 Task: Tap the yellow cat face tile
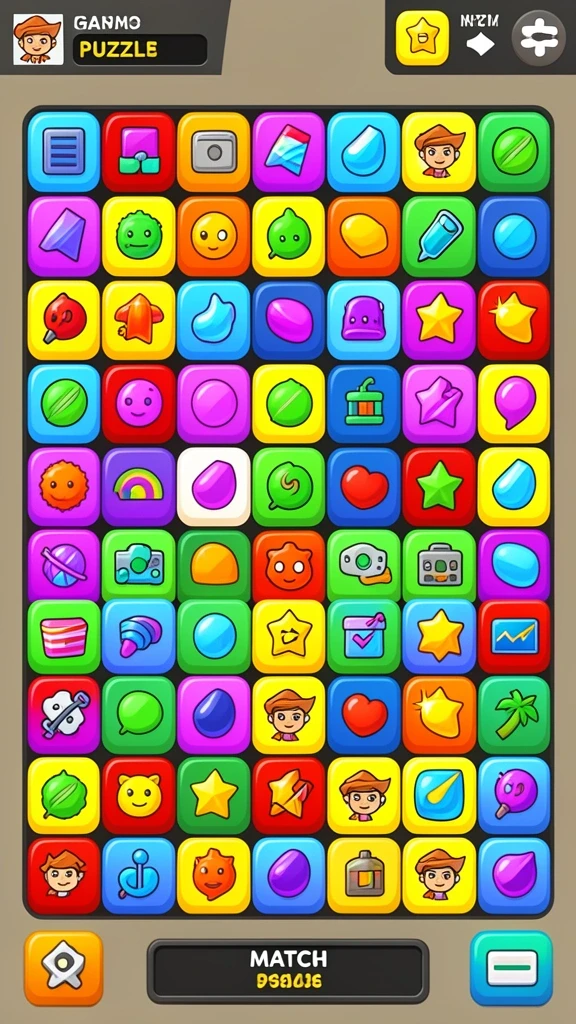[138, 795]
